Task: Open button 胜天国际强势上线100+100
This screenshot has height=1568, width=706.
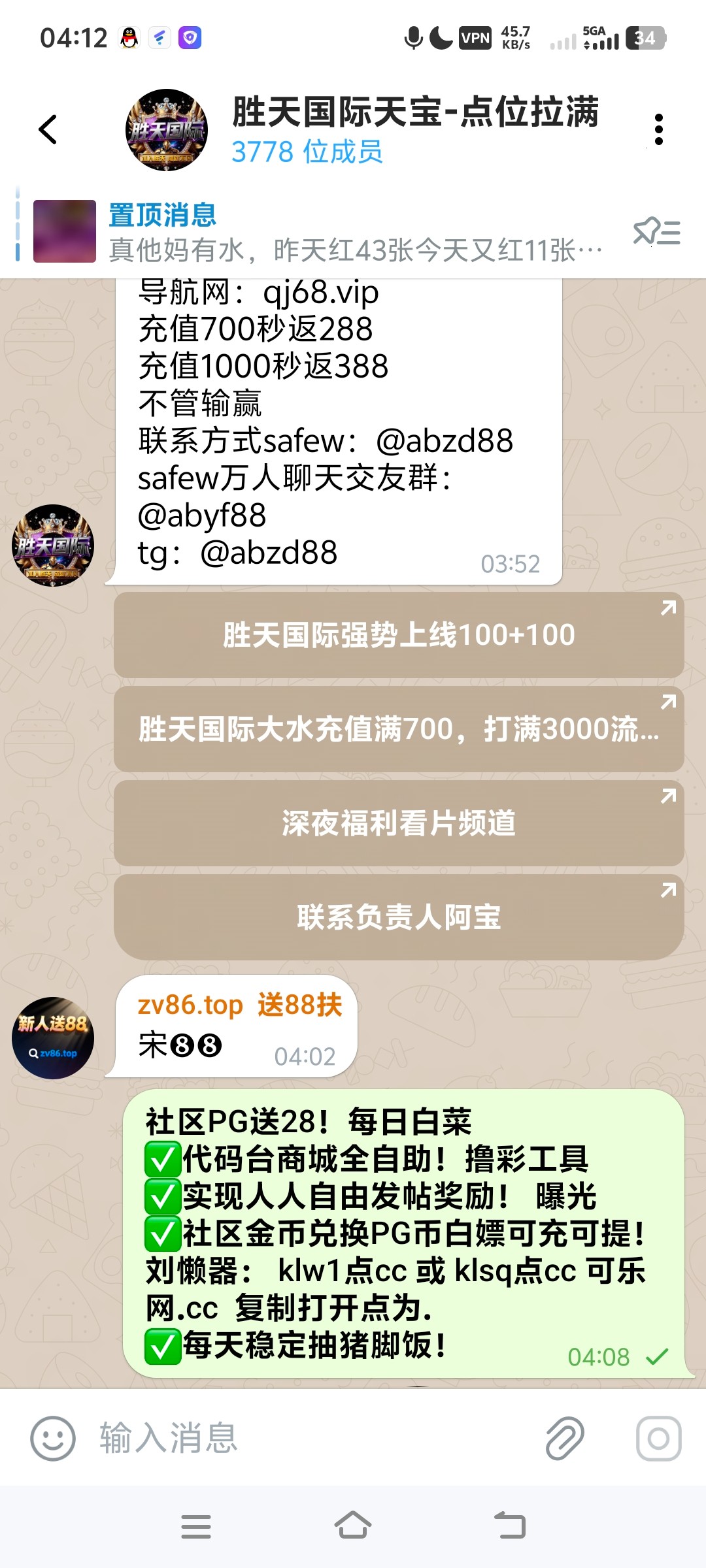Action: click(x=399, y=635)
